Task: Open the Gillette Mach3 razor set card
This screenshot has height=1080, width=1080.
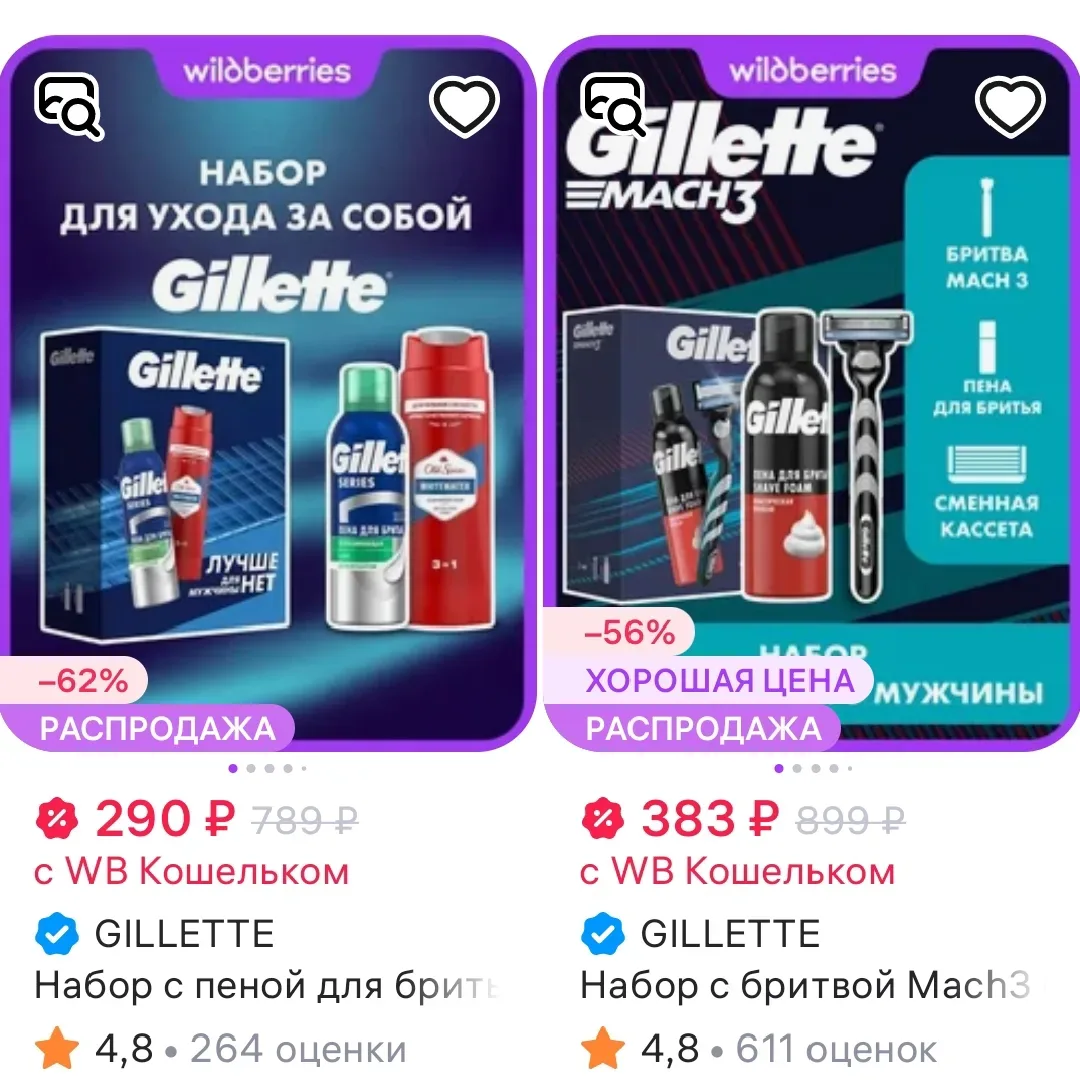Action: [x=810, y=420]
